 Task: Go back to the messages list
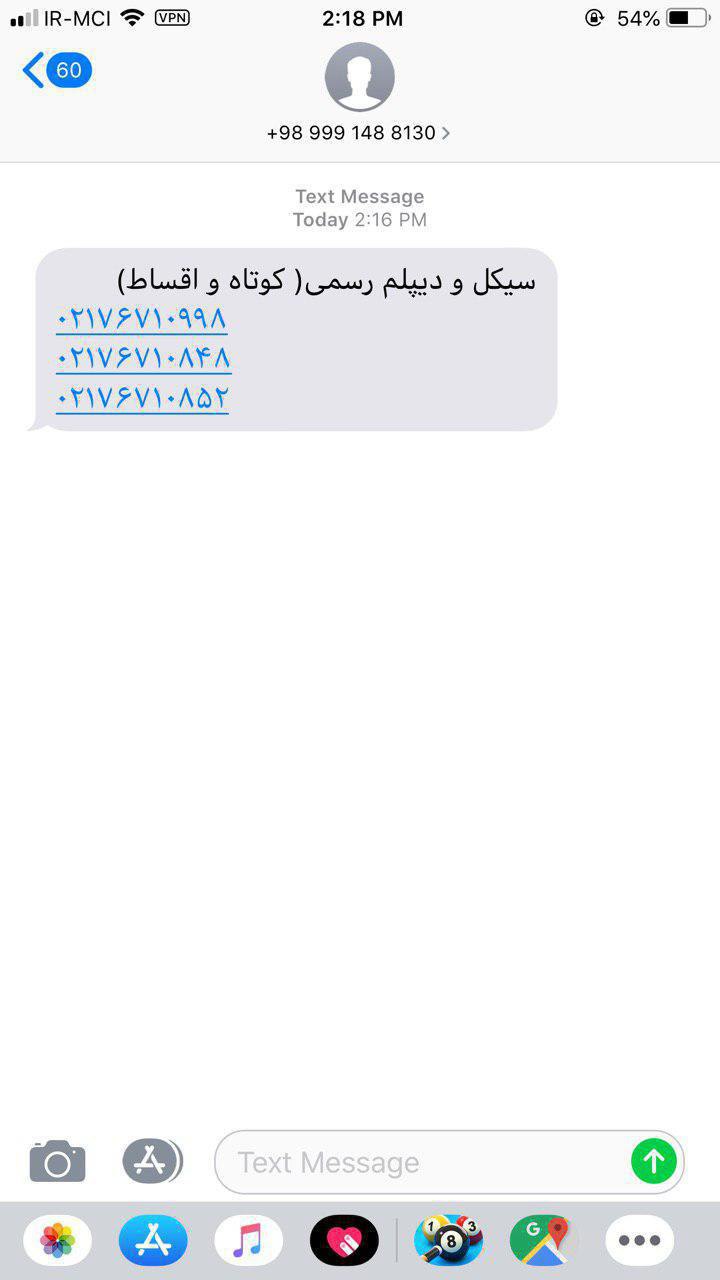point(56,71)
